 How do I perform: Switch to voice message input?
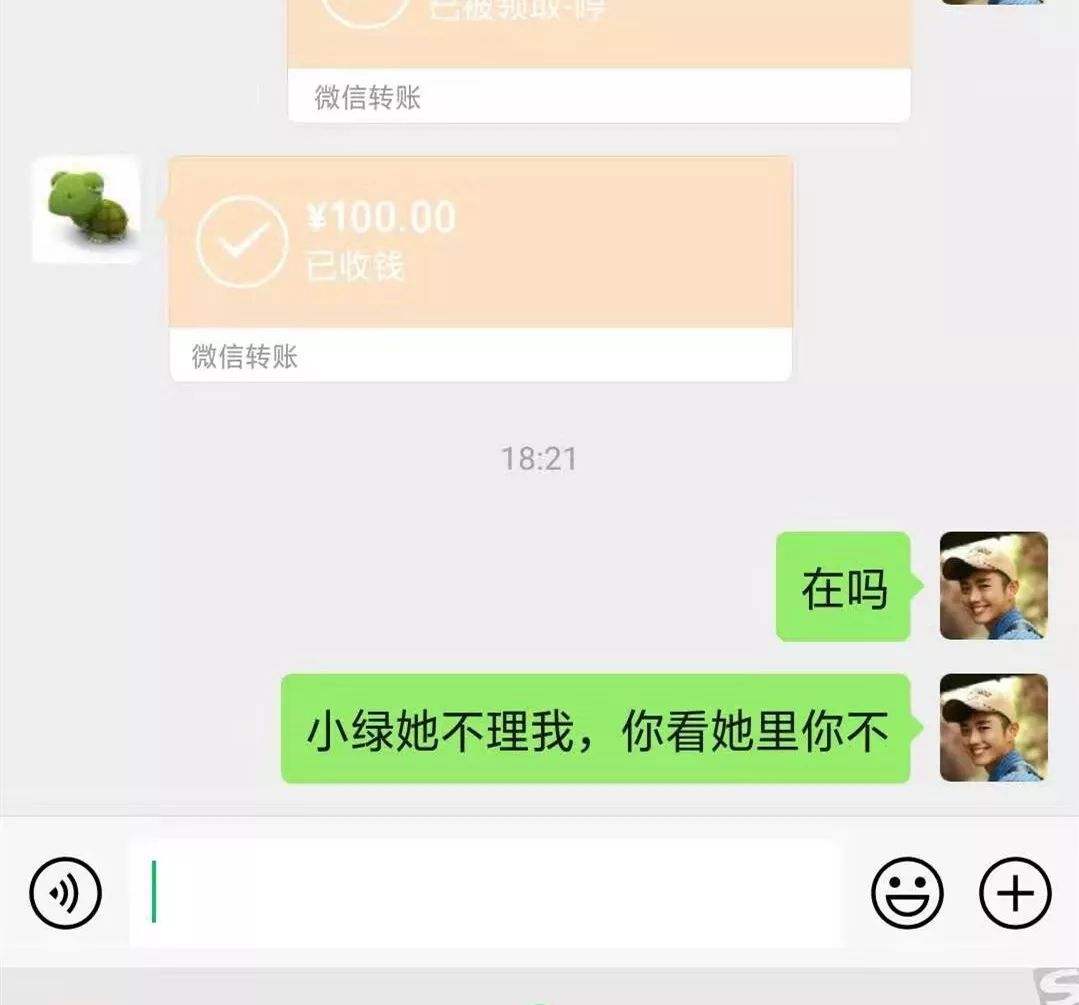(x=65, y=893)
